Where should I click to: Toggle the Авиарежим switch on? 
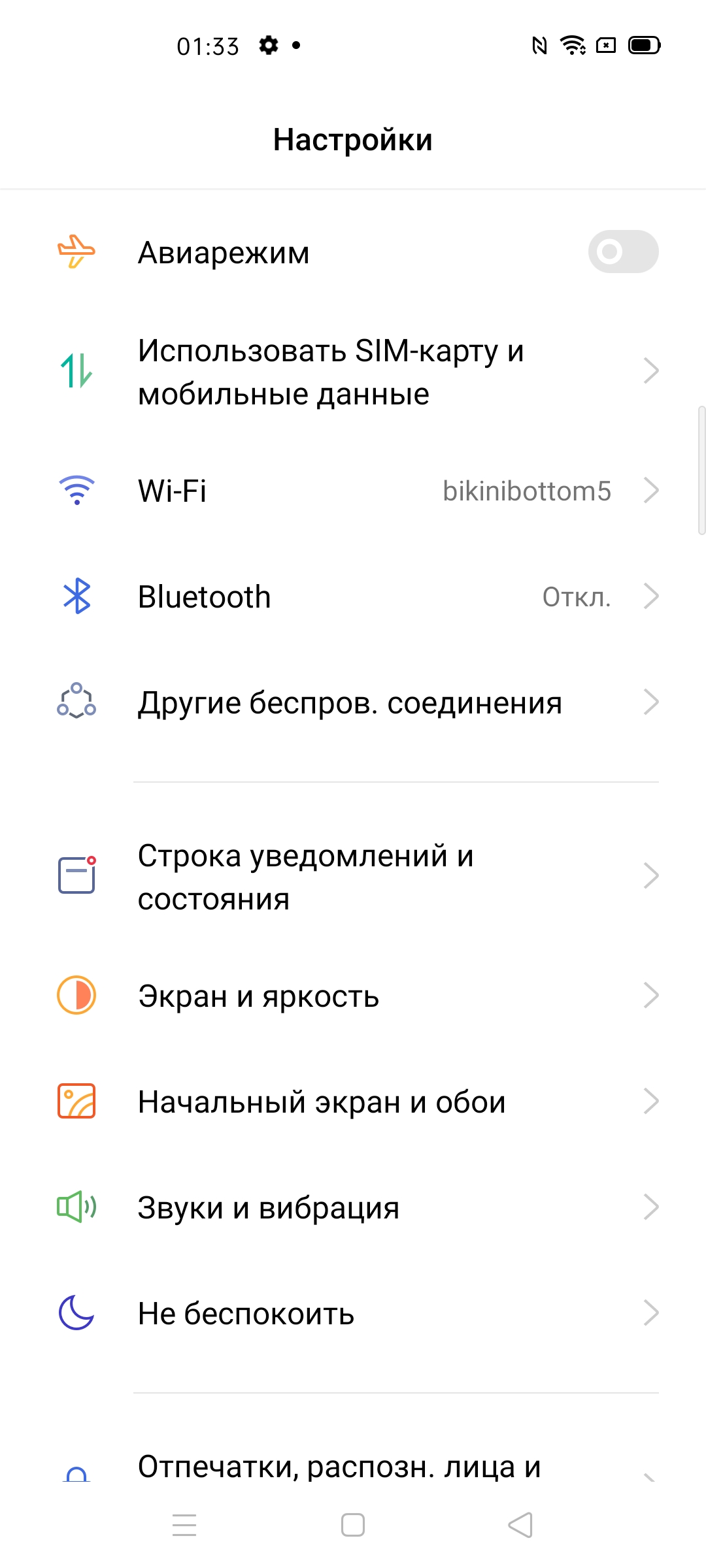click(622, 252)
